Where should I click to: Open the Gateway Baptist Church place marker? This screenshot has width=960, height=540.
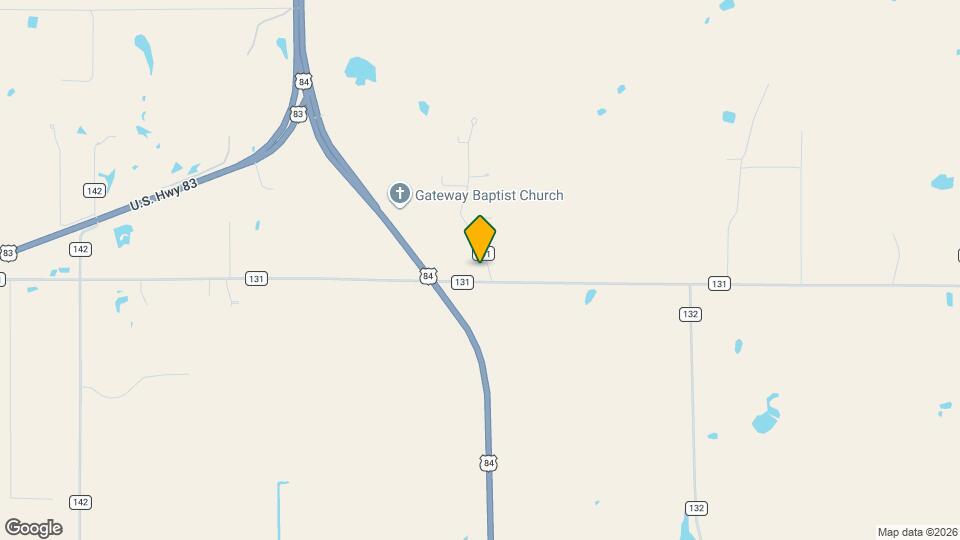click(x=400, y=194)
